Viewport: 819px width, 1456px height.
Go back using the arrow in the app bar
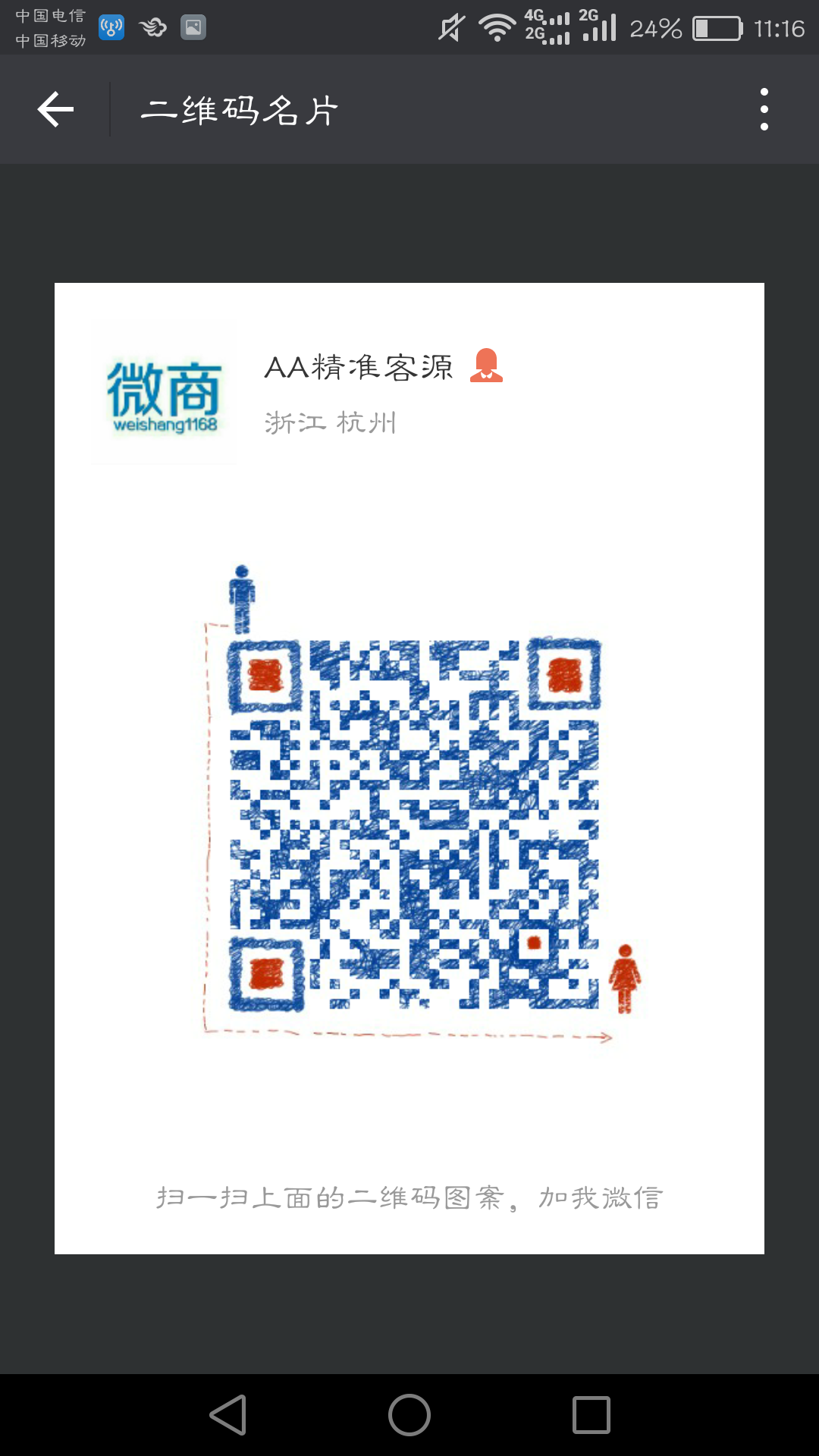coord(55,109)
